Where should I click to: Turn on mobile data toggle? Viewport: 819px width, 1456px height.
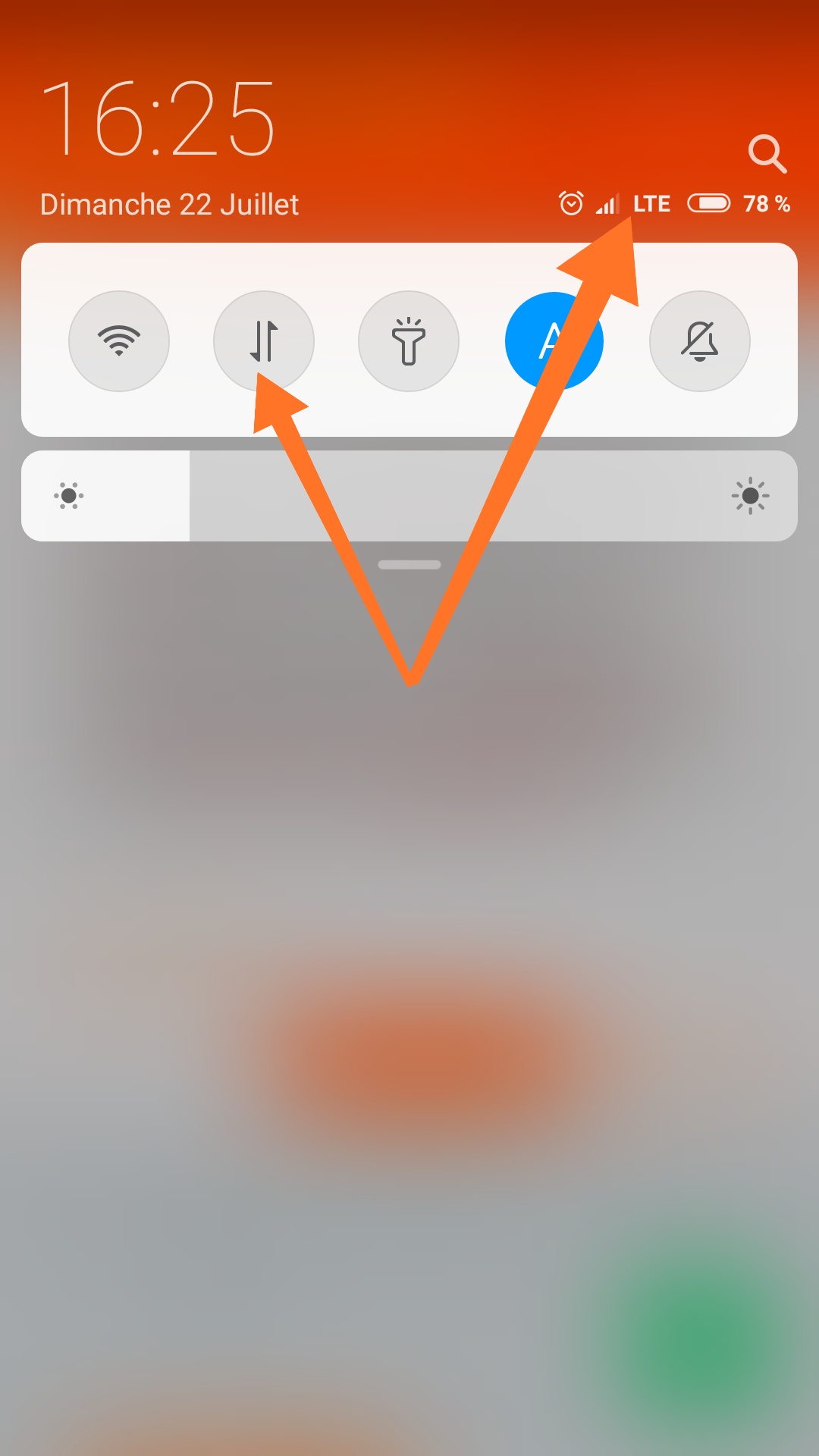point(264,341)
